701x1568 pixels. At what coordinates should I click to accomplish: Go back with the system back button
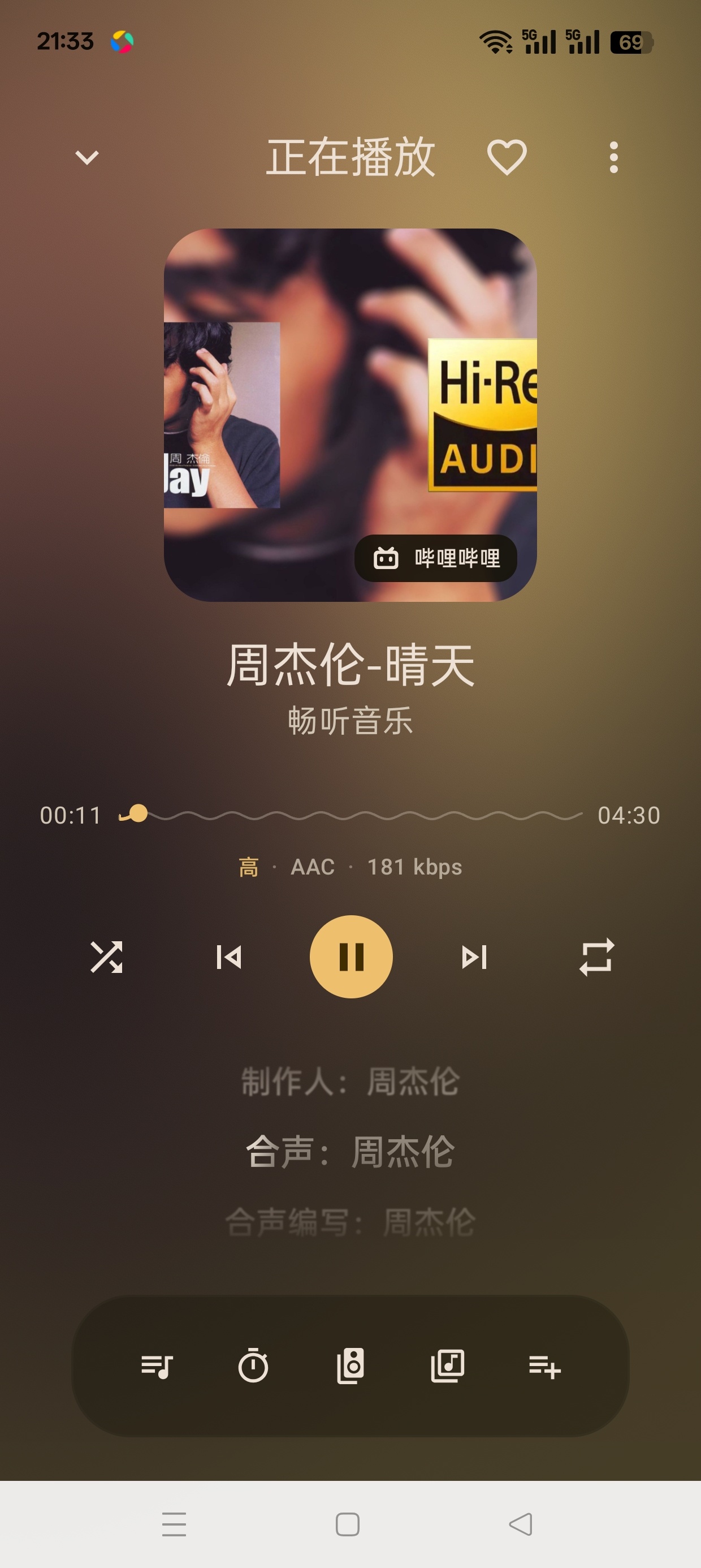pos(521,1524)
